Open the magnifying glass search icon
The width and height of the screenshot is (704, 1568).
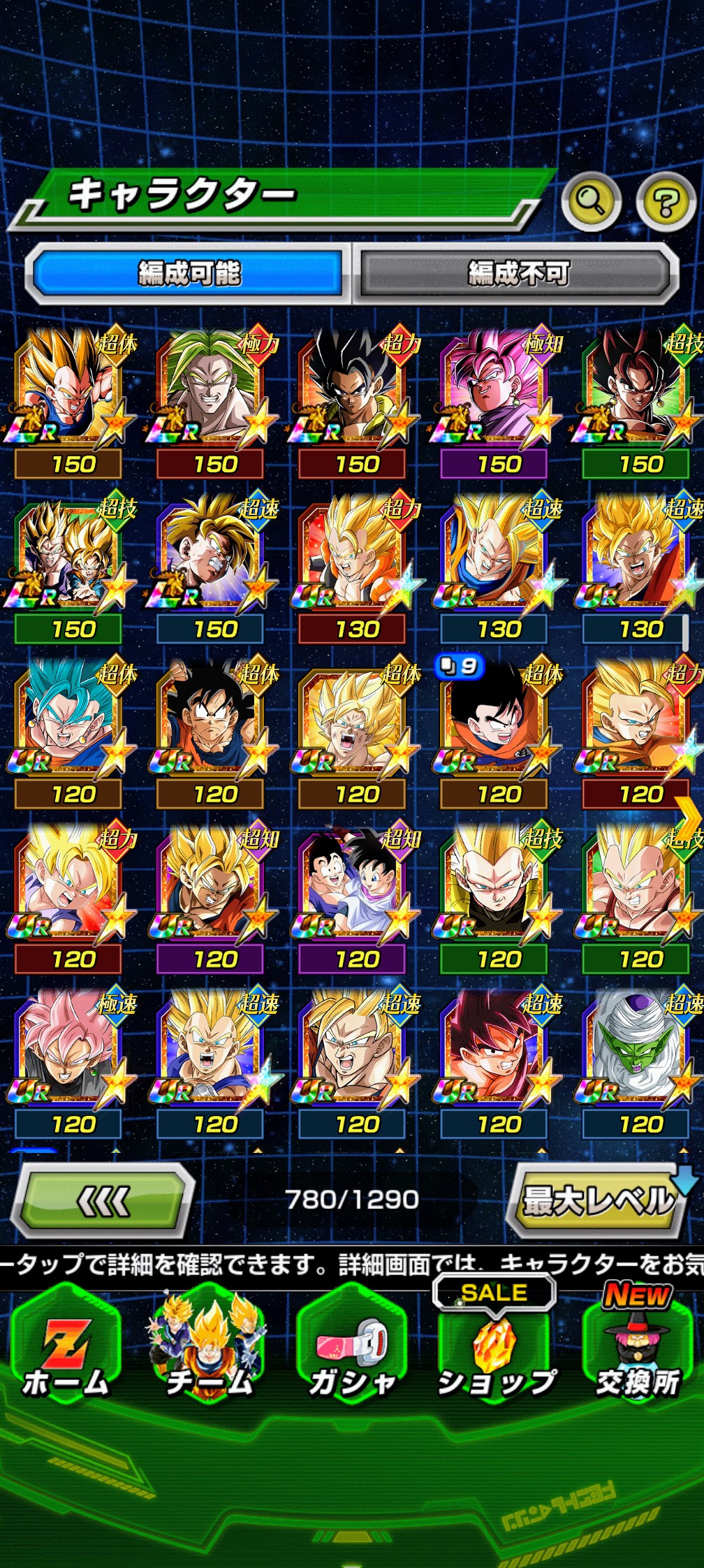(591, 201)
